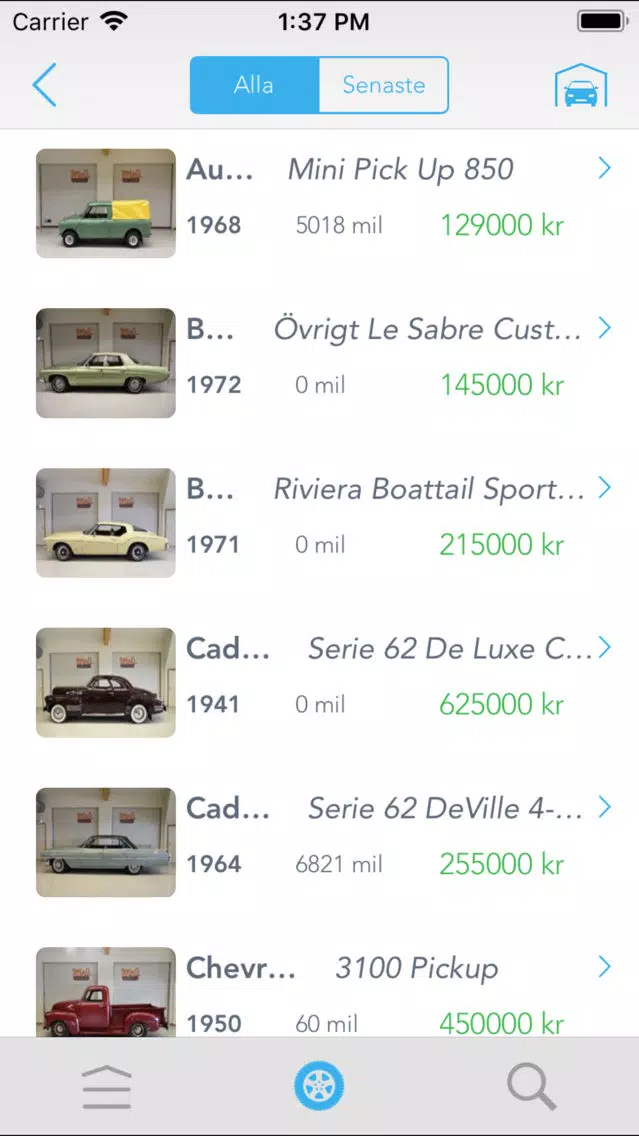The image size is (639, 1136).
Task: Open the 3100 Pickup listing
Action: pyautogui.click(x=320, y=991)
